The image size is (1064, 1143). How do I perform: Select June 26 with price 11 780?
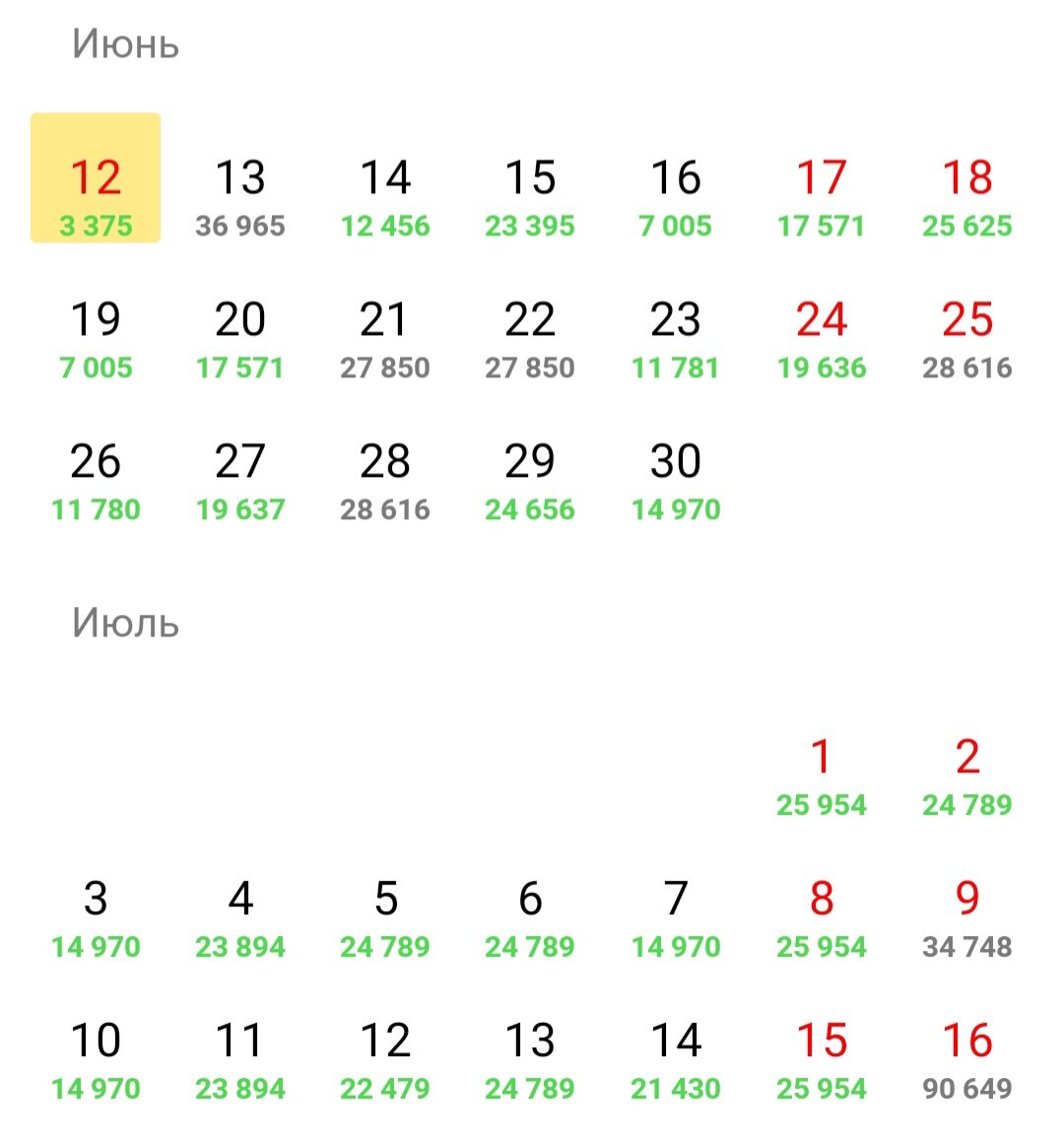pos(96,480)
